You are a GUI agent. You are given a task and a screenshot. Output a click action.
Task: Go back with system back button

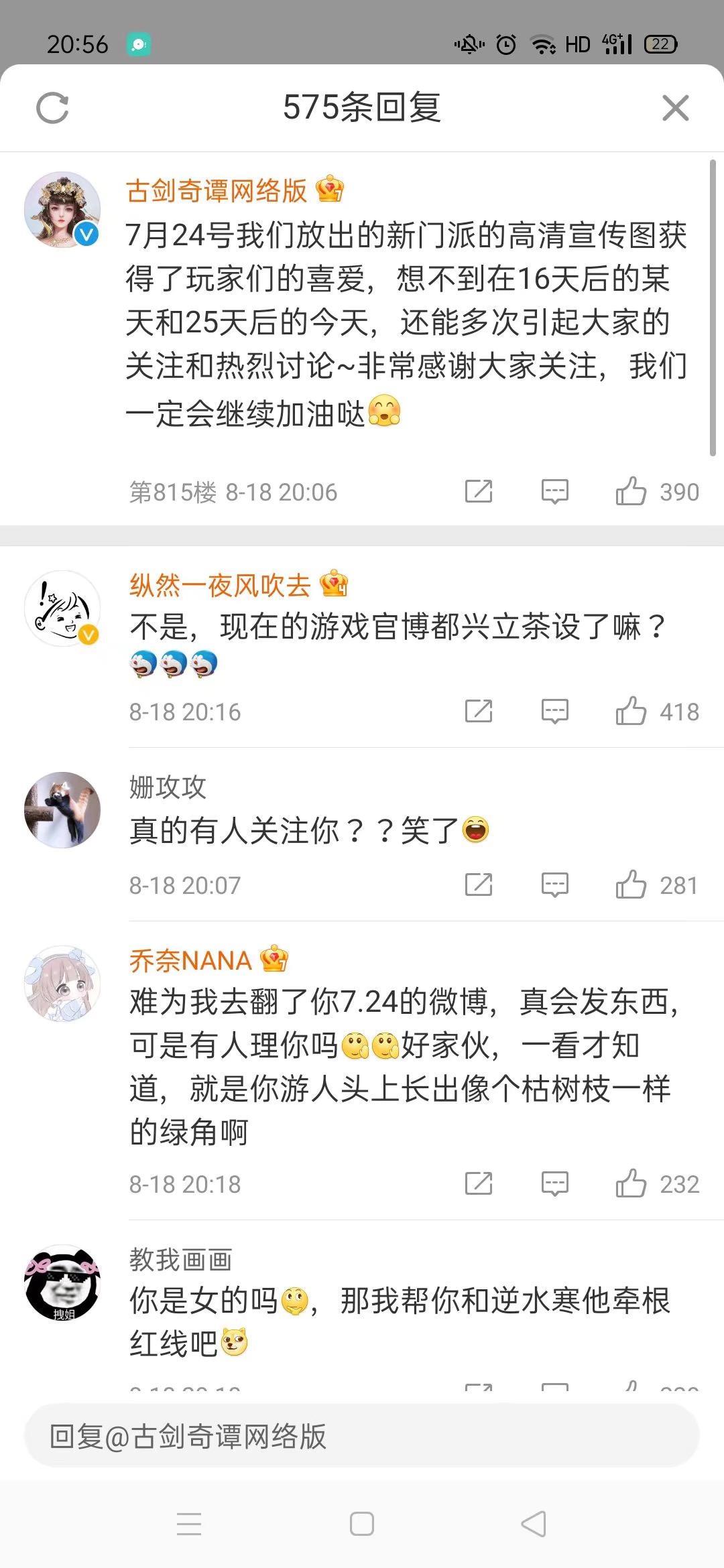(534, 1524)
